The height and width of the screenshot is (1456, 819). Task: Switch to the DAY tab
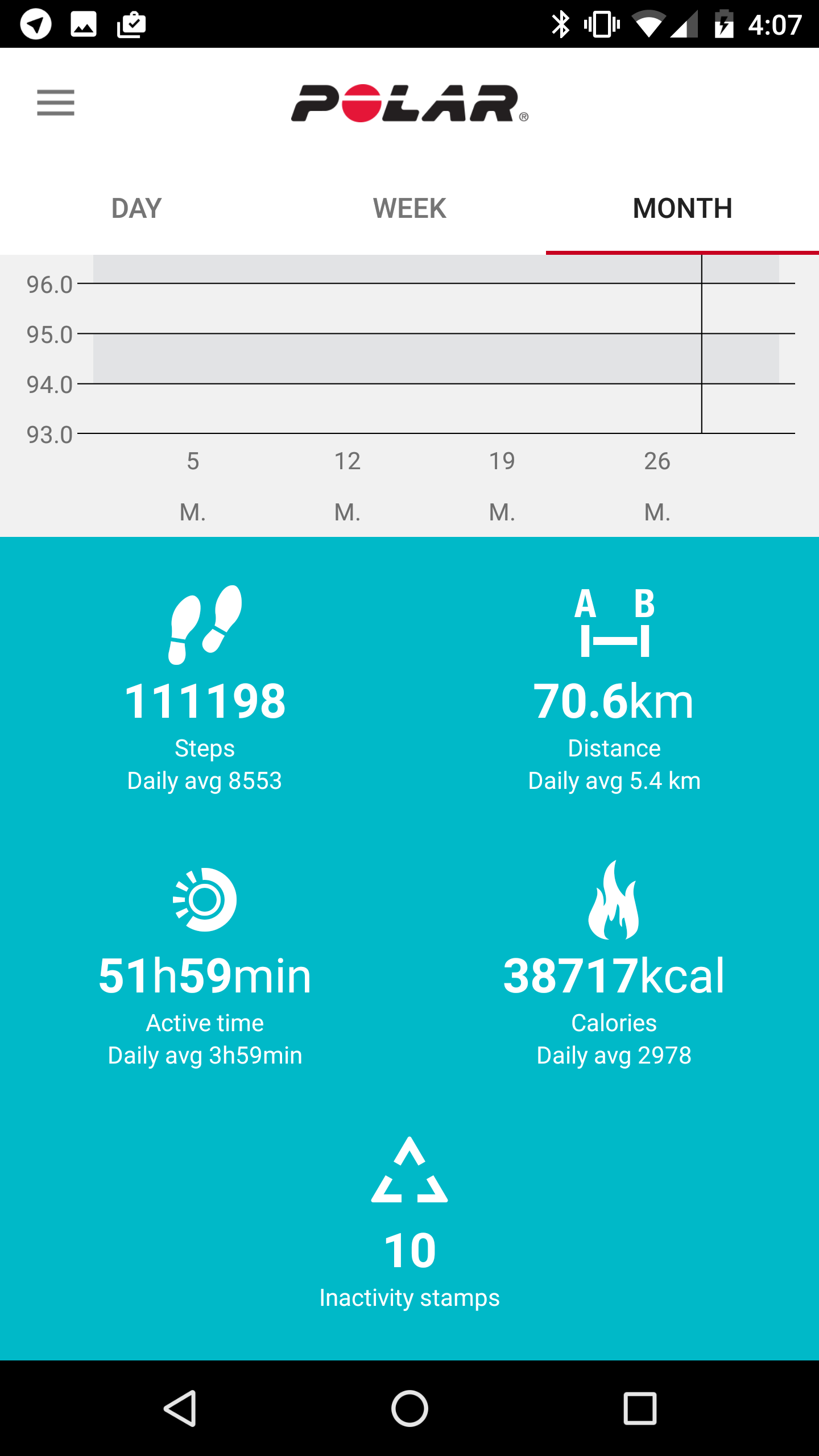pos(136,208)
